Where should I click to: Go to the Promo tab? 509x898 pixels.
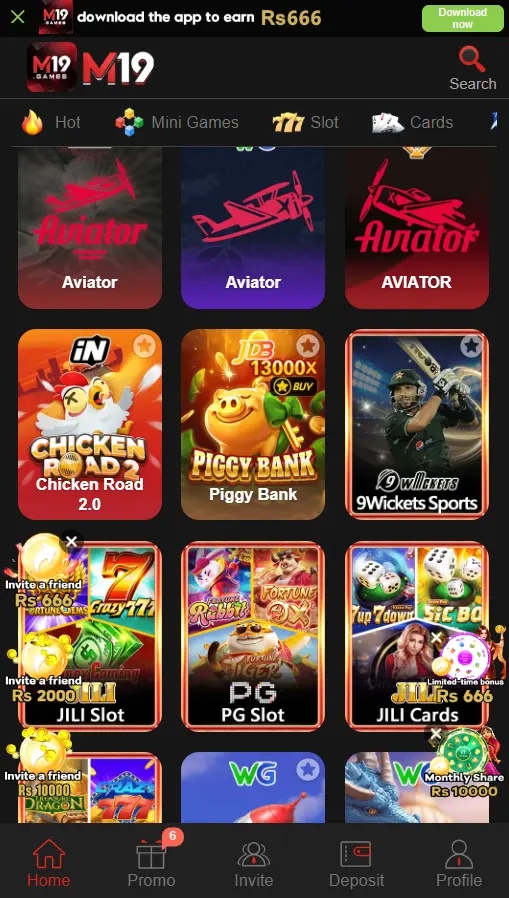tap(152, 861)
